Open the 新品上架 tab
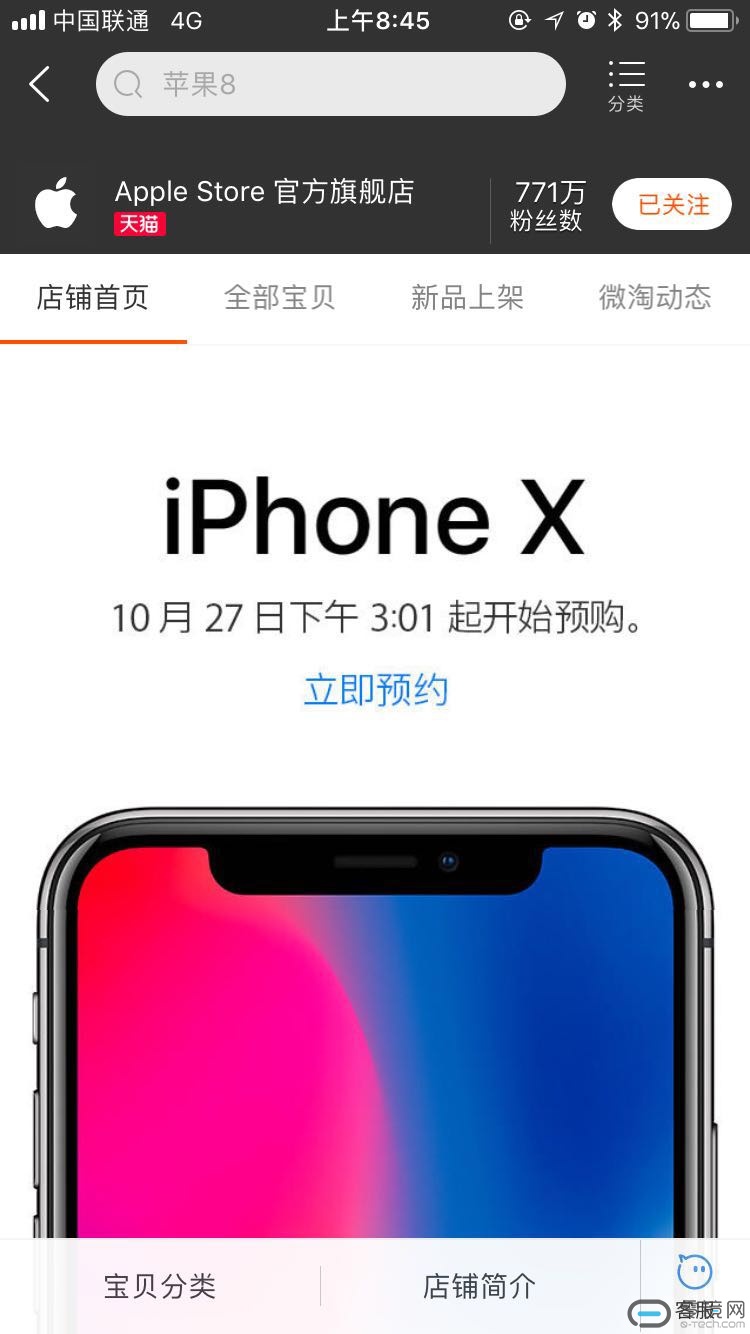 pyautogui.click(x=467, y=297)
